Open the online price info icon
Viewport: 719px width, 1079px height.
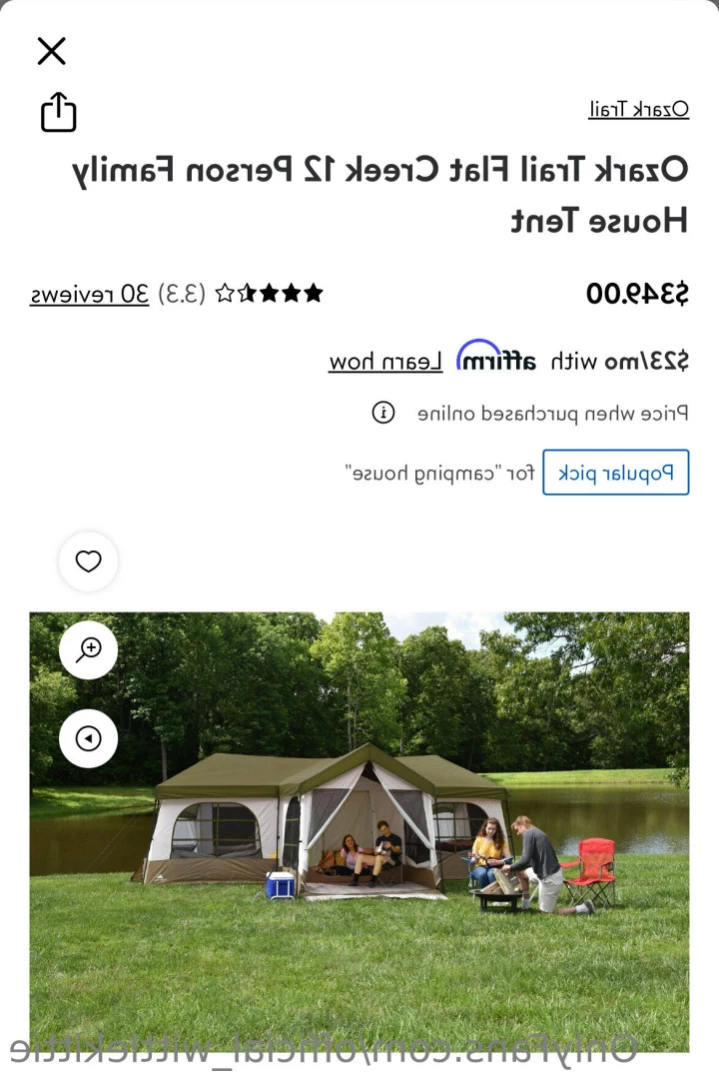(x=383, y=413)
